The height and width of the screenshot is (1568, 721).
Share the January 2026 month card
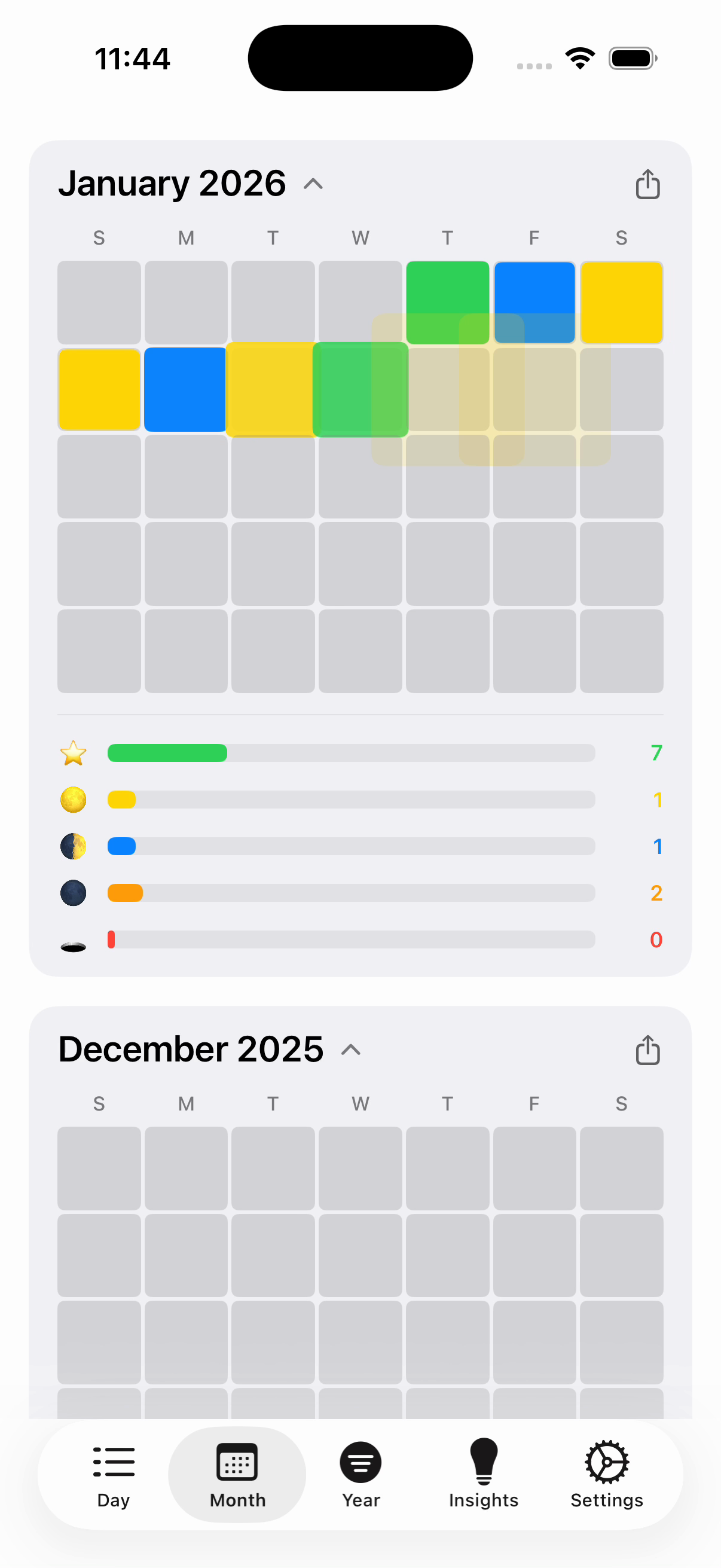(647, 184)
